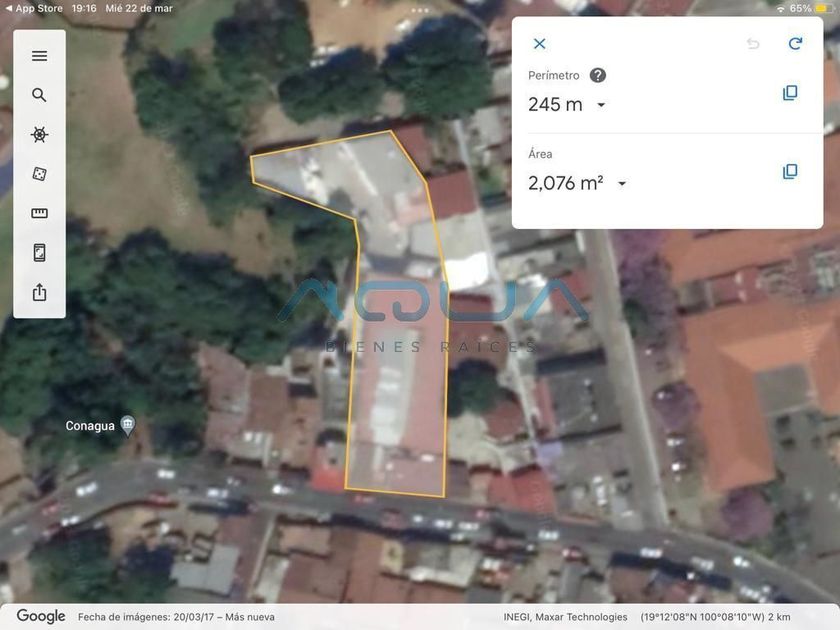The image size is (840, 630).
Task: Open the search tool
Action: coord(39,95)
